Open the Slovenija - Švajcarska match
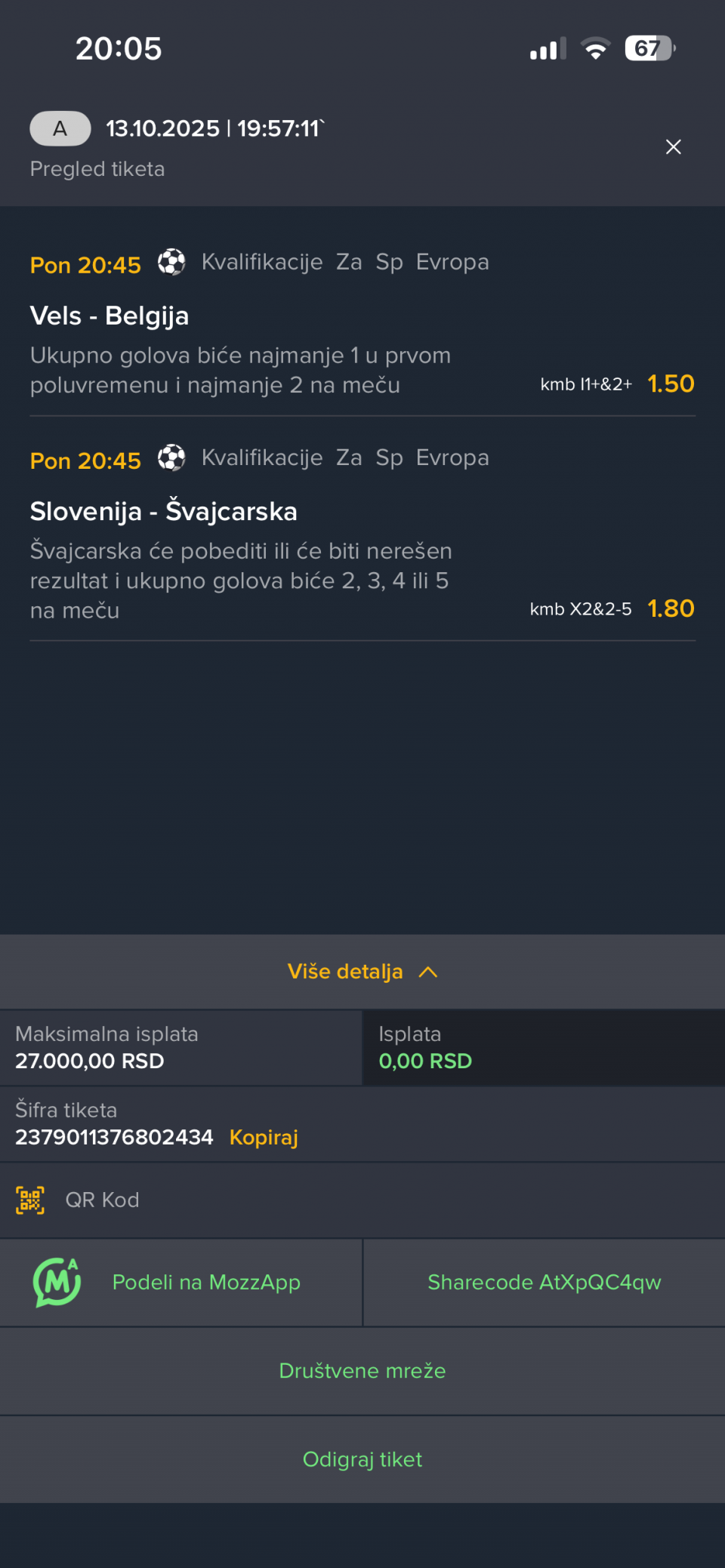Image resolution: width=725 pixels, height=1568 pixels. (x=163, y=511)
